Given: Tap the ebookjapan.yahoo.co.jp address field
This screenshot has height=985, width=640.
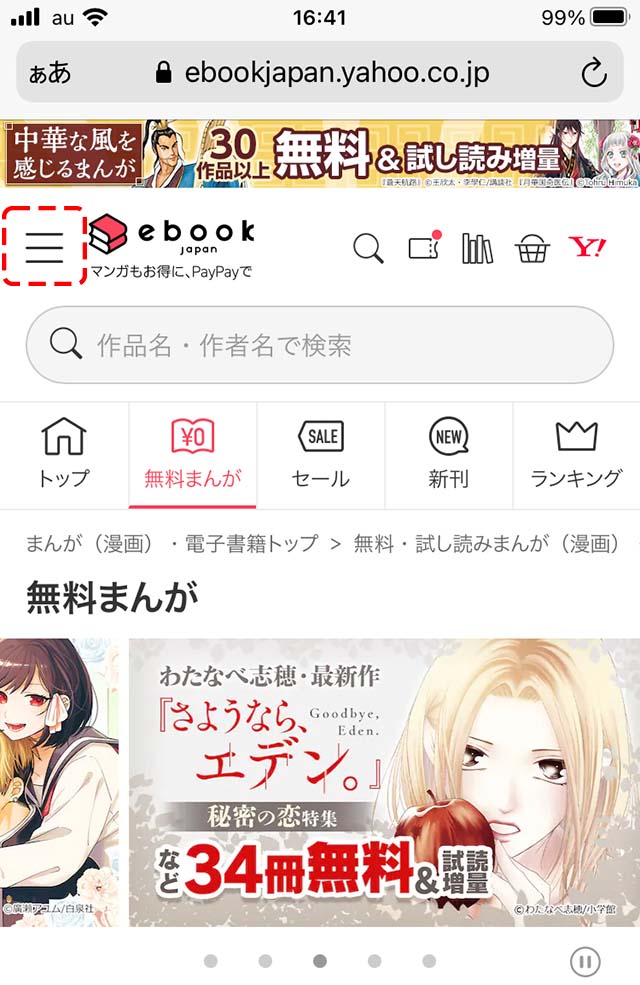Looking at the screenshot, I should [x=322, y=73].
